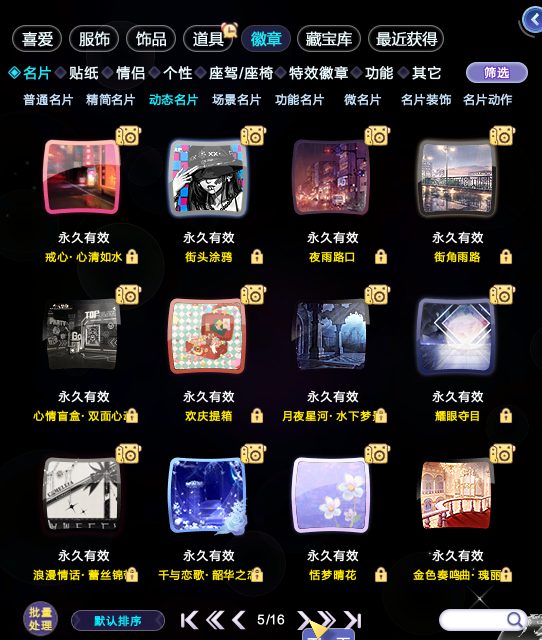This screenshot has height=640, width=542.
Task: Select the 夜雨路口 name card
Action: [332, 177]
